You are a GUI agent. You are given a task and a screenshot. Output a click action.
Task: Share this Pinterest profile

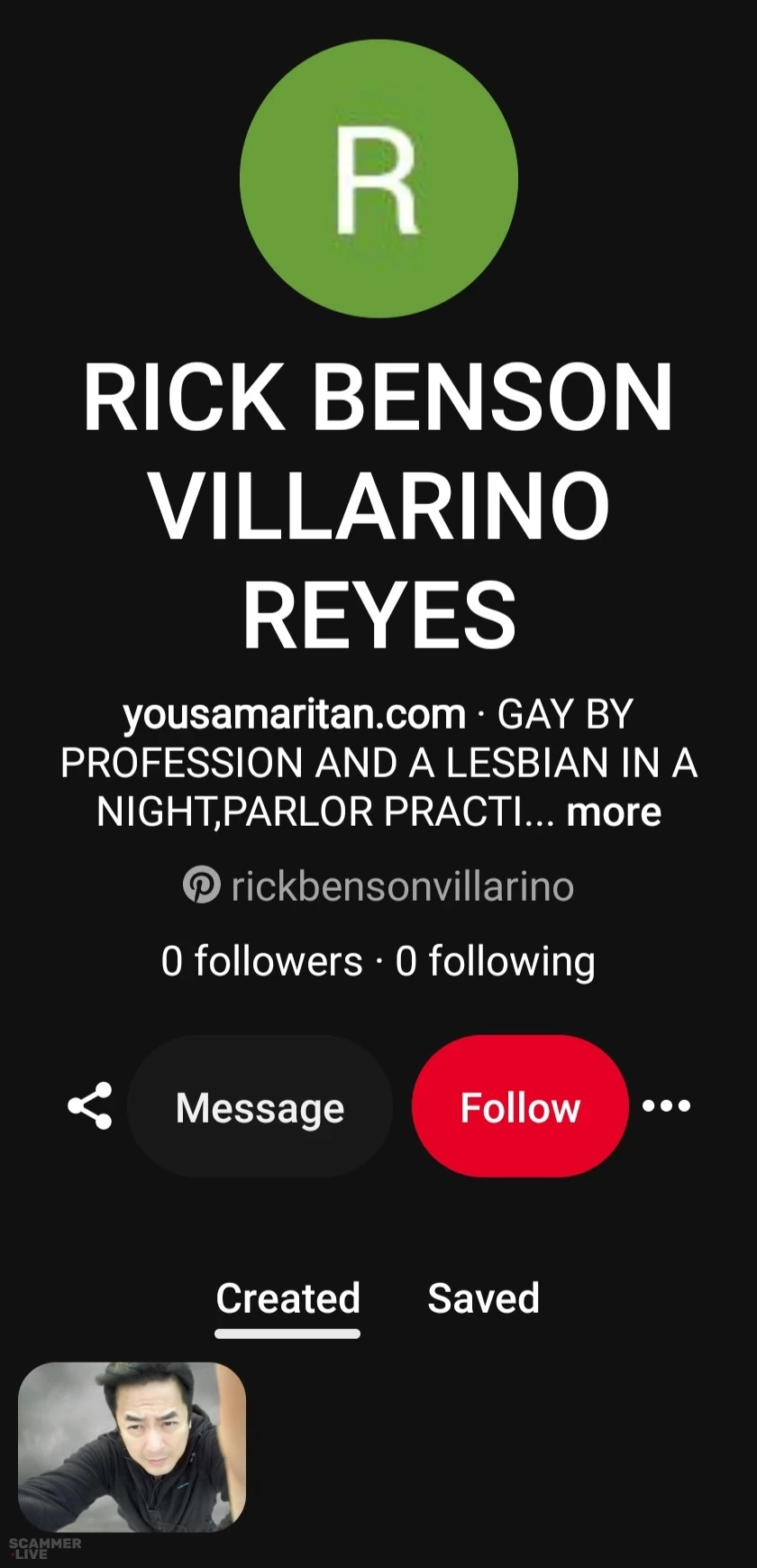pos(90,1106)
